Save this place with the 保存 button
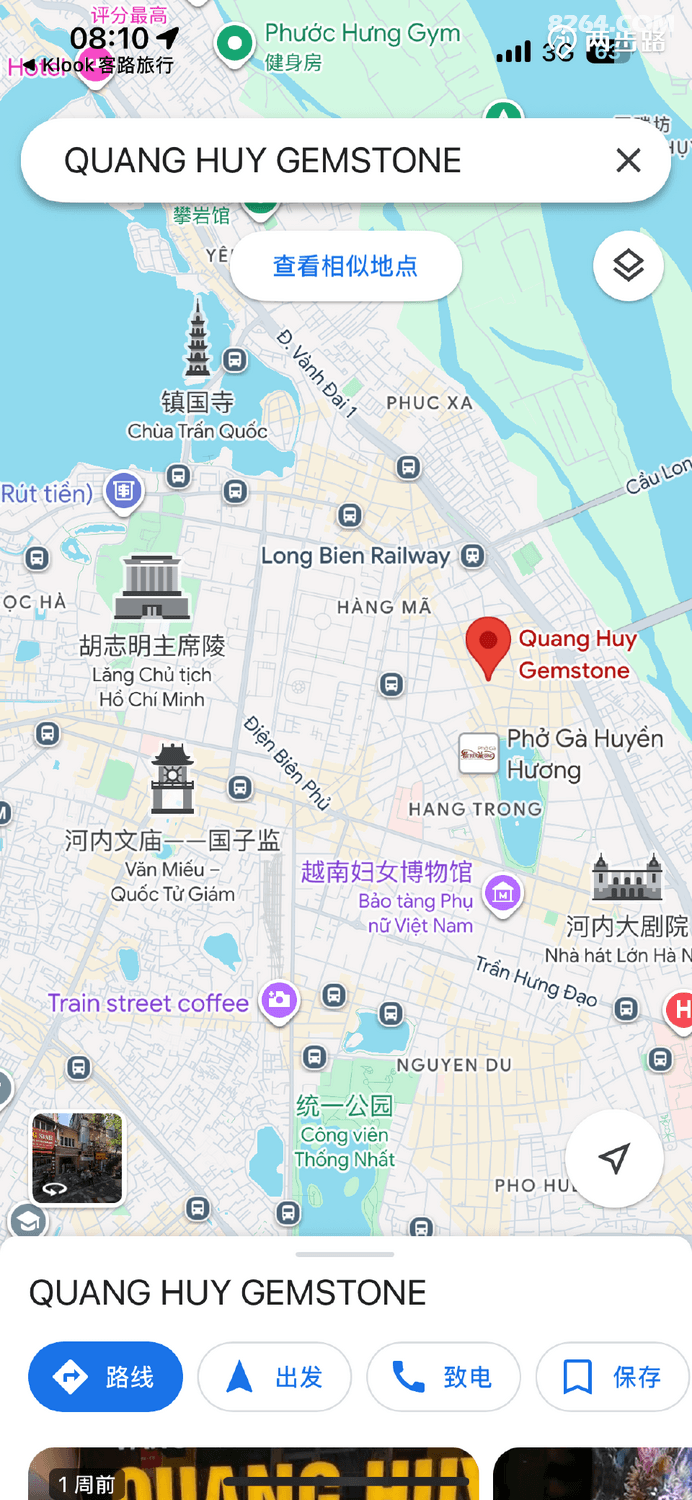 point(612,1377)
